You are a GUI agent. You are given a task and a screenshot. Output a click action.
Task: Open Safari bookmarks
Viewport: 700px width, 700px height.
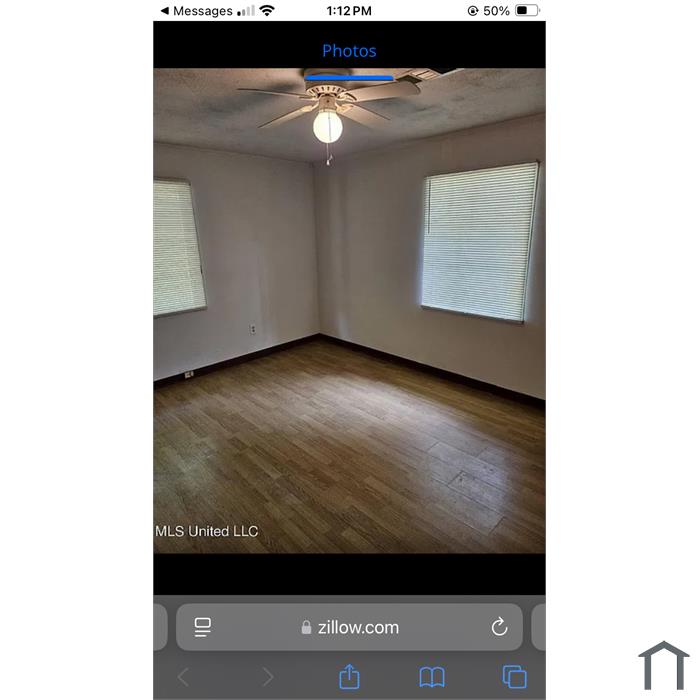click(x=432, y=677)
